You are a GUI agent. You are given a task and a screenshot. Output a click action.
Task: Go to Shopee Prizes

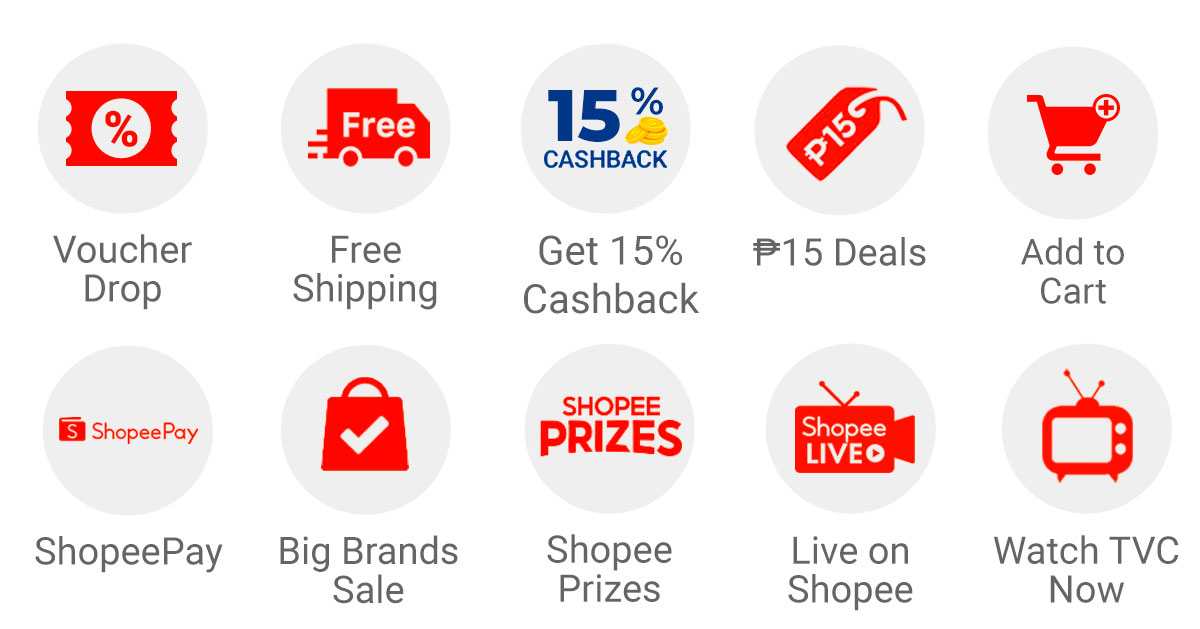tap(610, 431)
